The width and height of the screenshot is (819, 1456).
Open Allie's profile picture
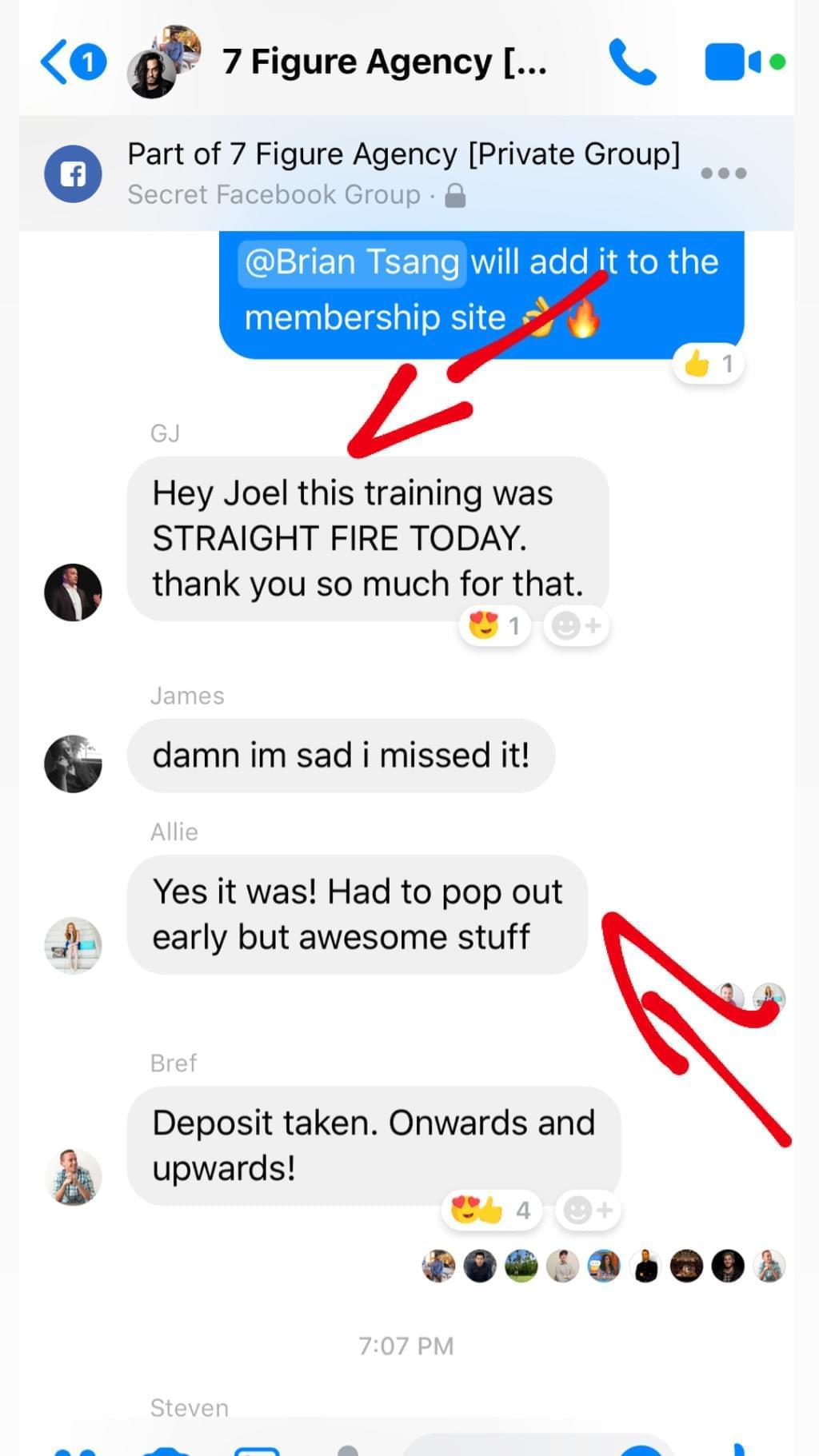coord(73,945)
